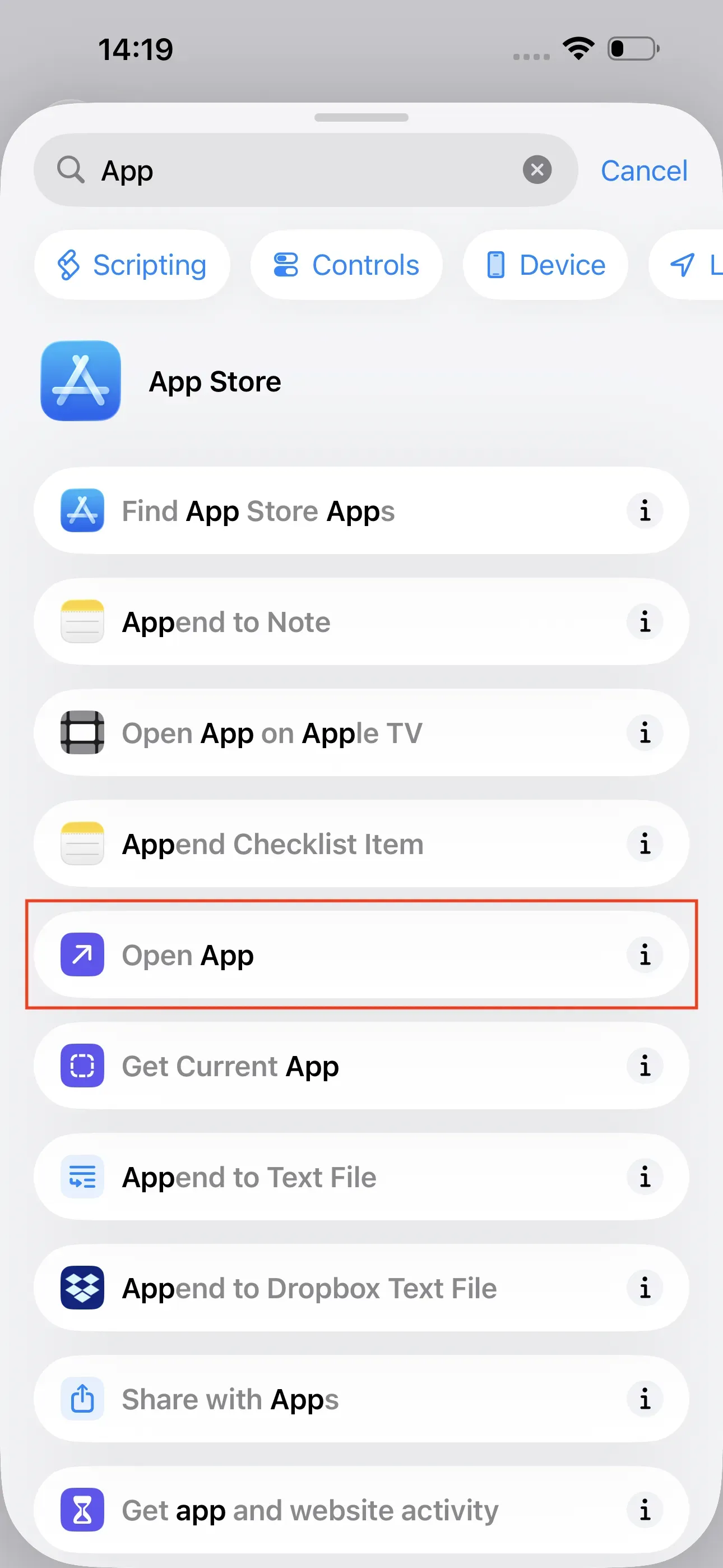Tap the Dropbox icon in the list
Screen dimensions: 723x1568
click(82, 1288)
